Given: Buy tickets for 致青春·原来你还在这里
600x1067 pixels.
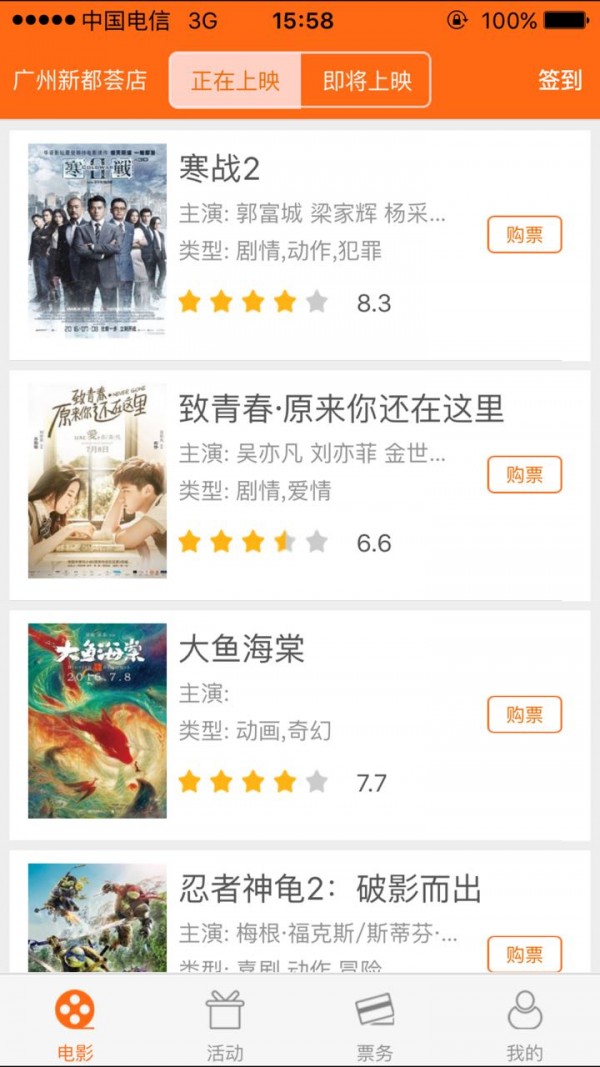Looking at the screenshot, I should [524, 475].
